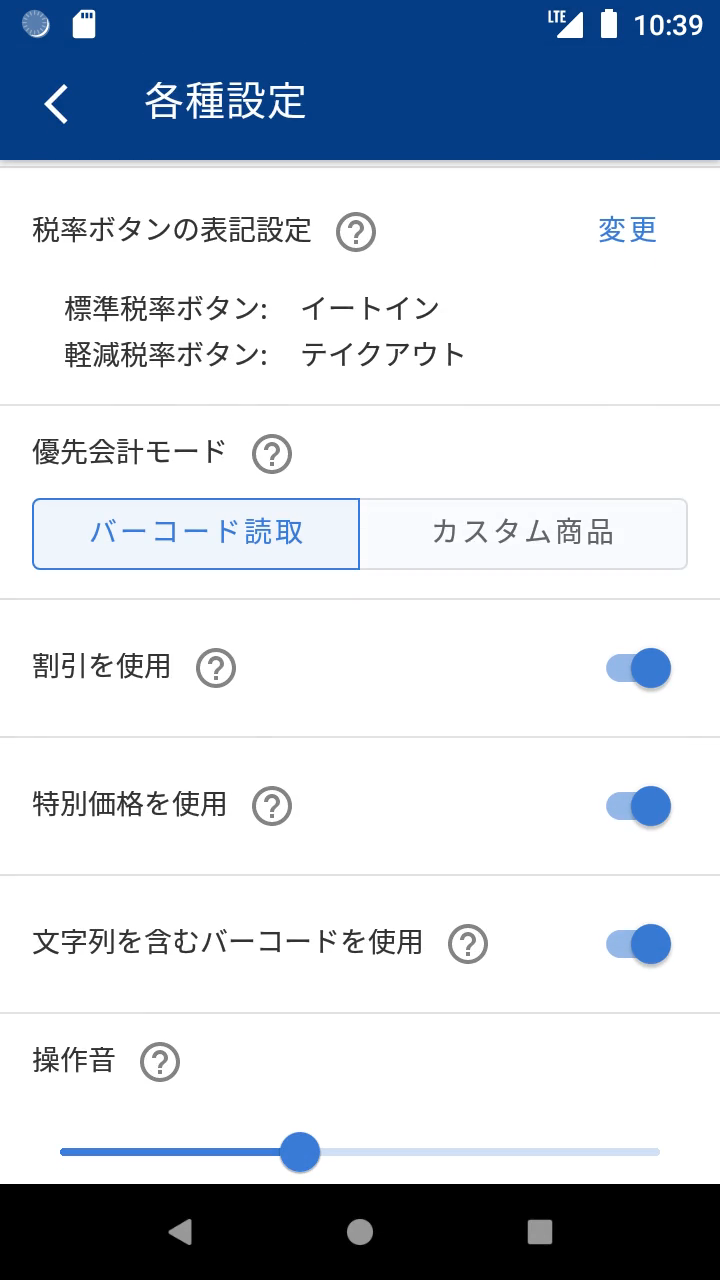Screen dimensions: 720x1280
Task: Tap the 標準税率ボタン label イートイン
Action: tap(371, 308)
